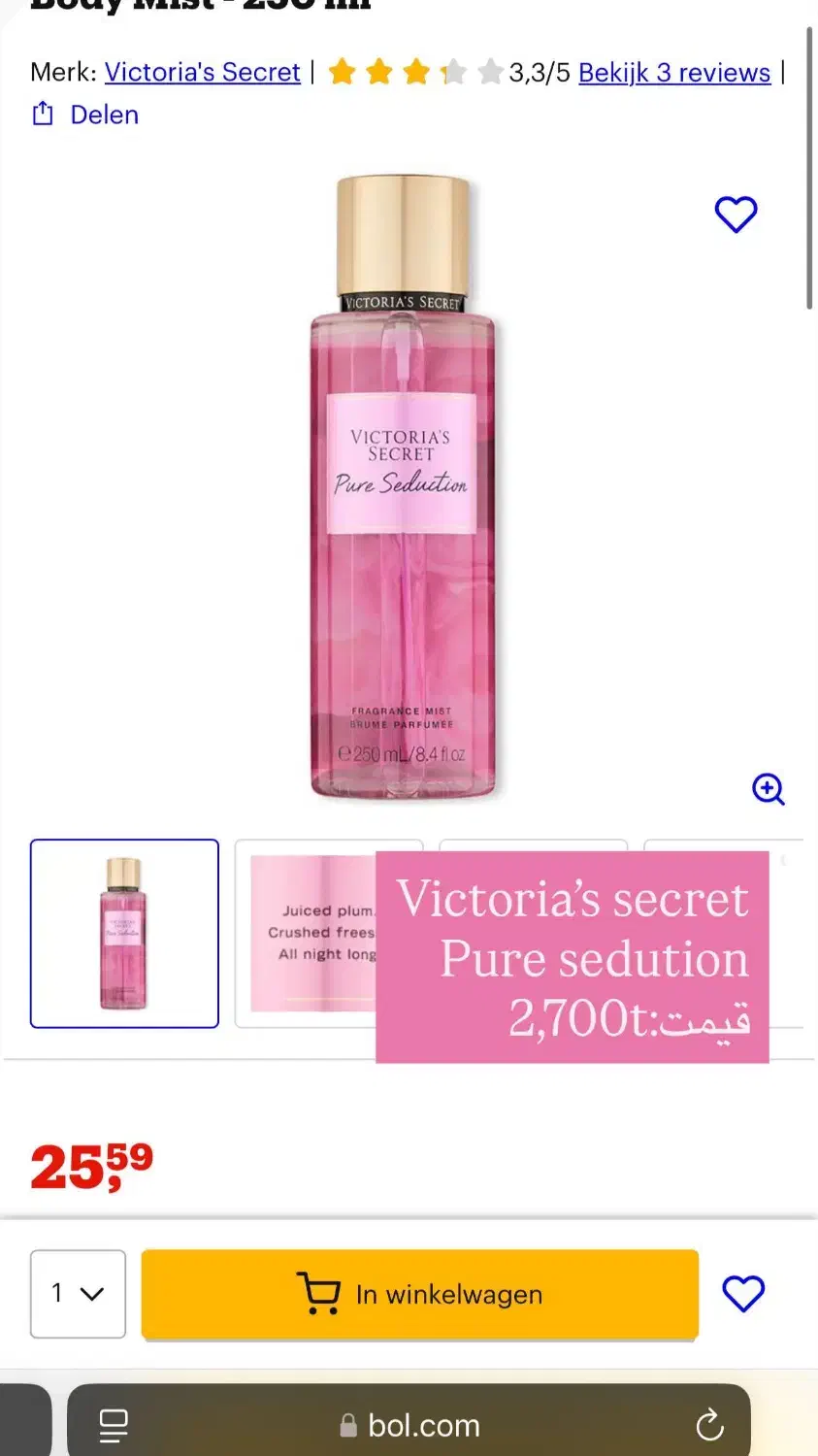Save item with heart beside cart button
Screen dimensions: 818x1456
point(743,1294)
